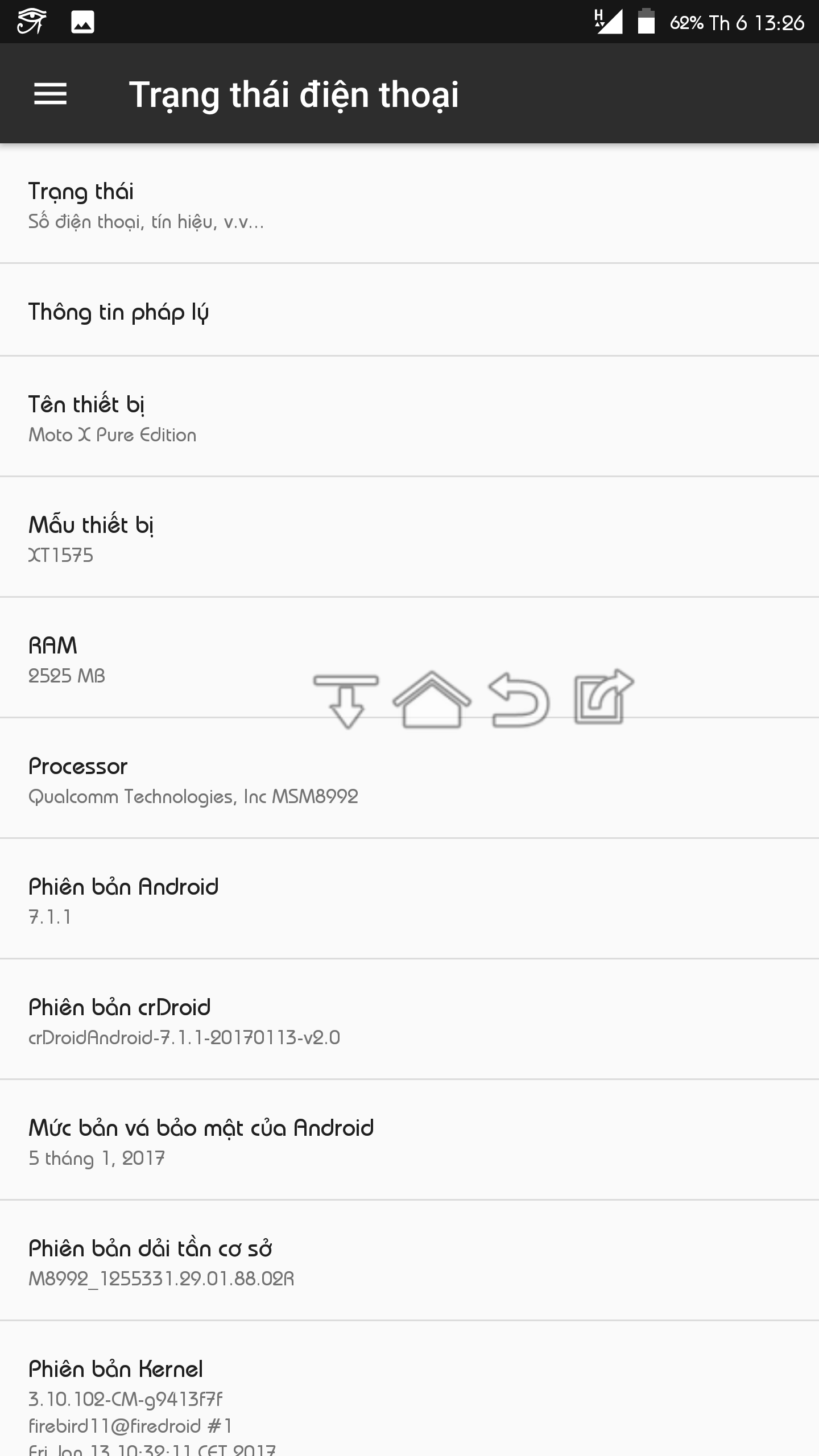819x1456 pixels.
Task: Tap the Phiên bản Kernel row
Action: coord(409,1389)
